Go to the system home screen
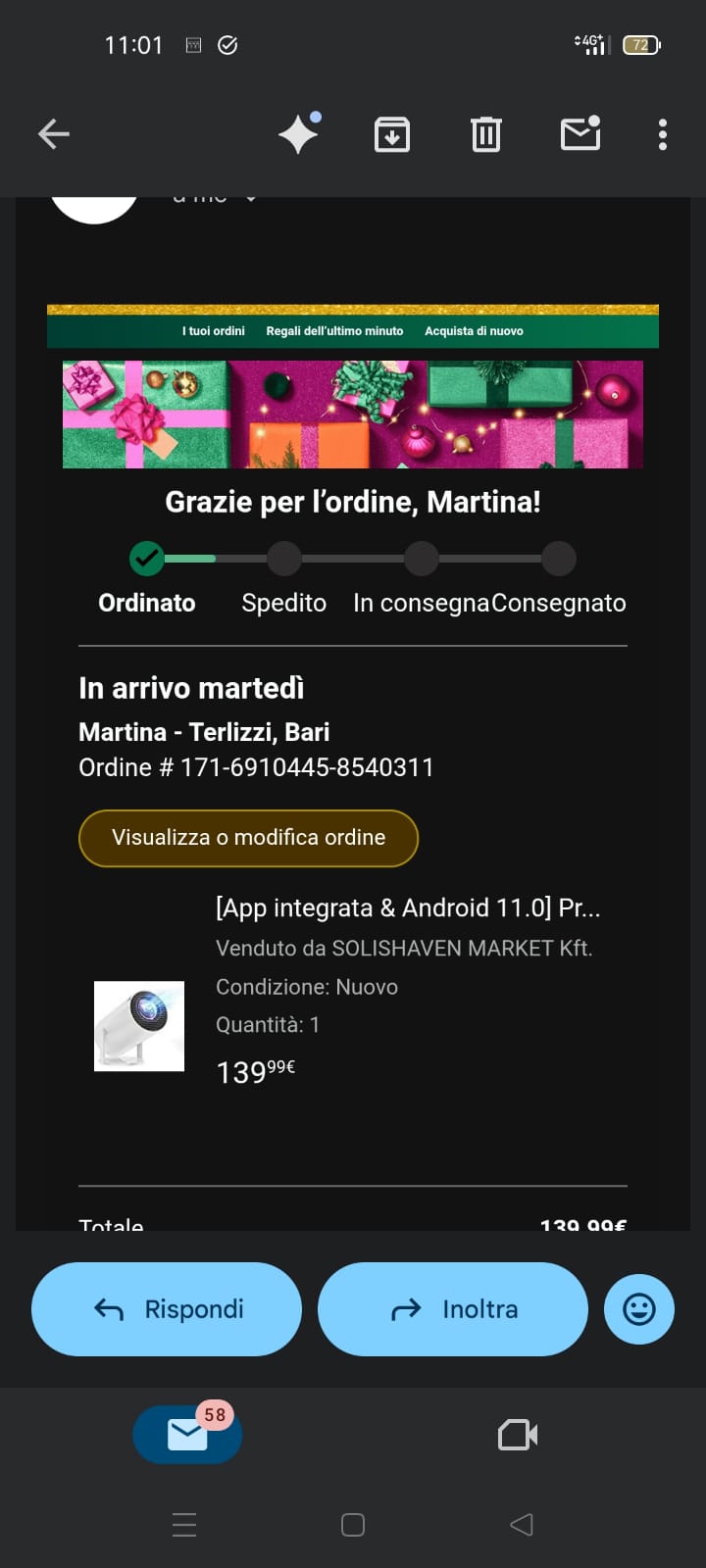The width and height of the screenshot is (706, 1568). click(353, 1525)
